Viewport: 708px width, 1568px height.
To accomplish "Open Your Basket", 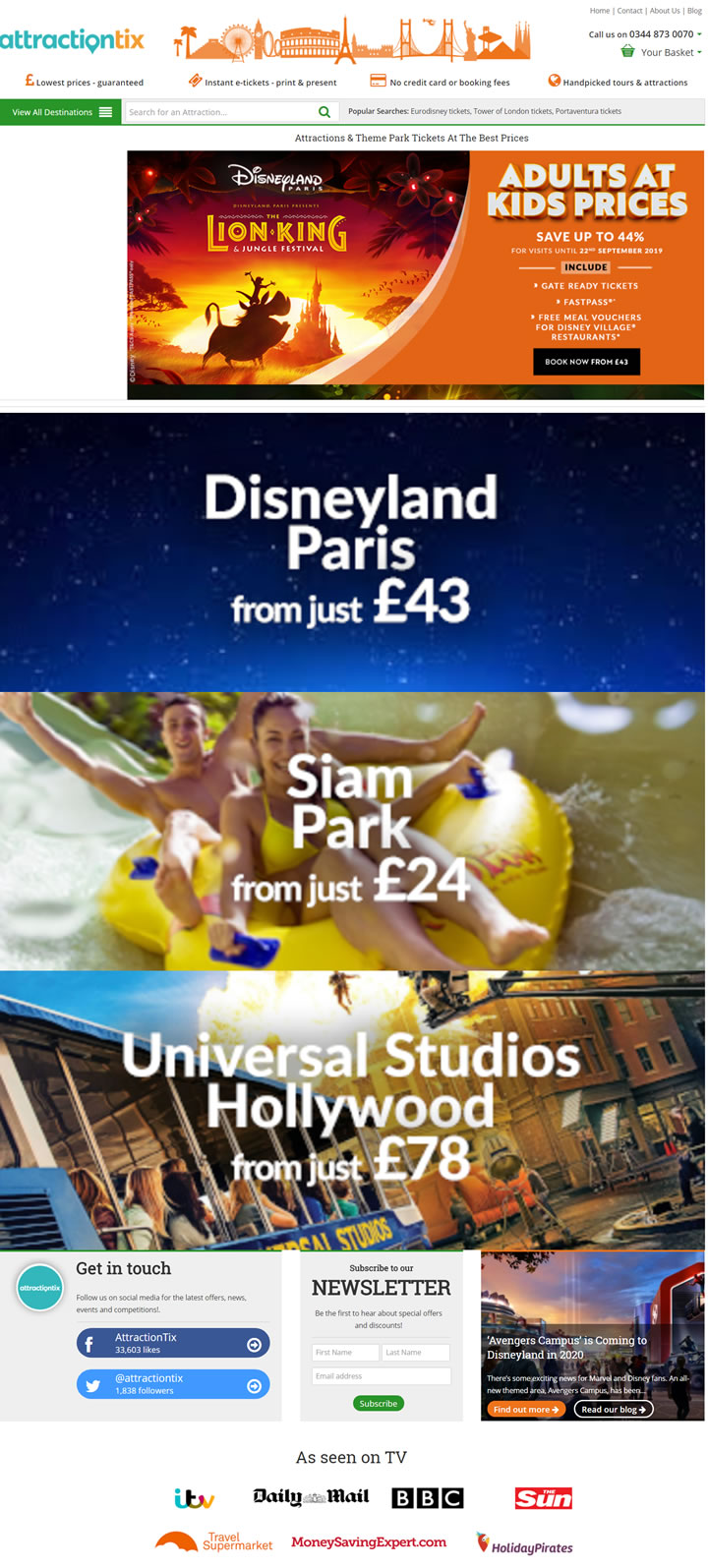I will [666, 52].
